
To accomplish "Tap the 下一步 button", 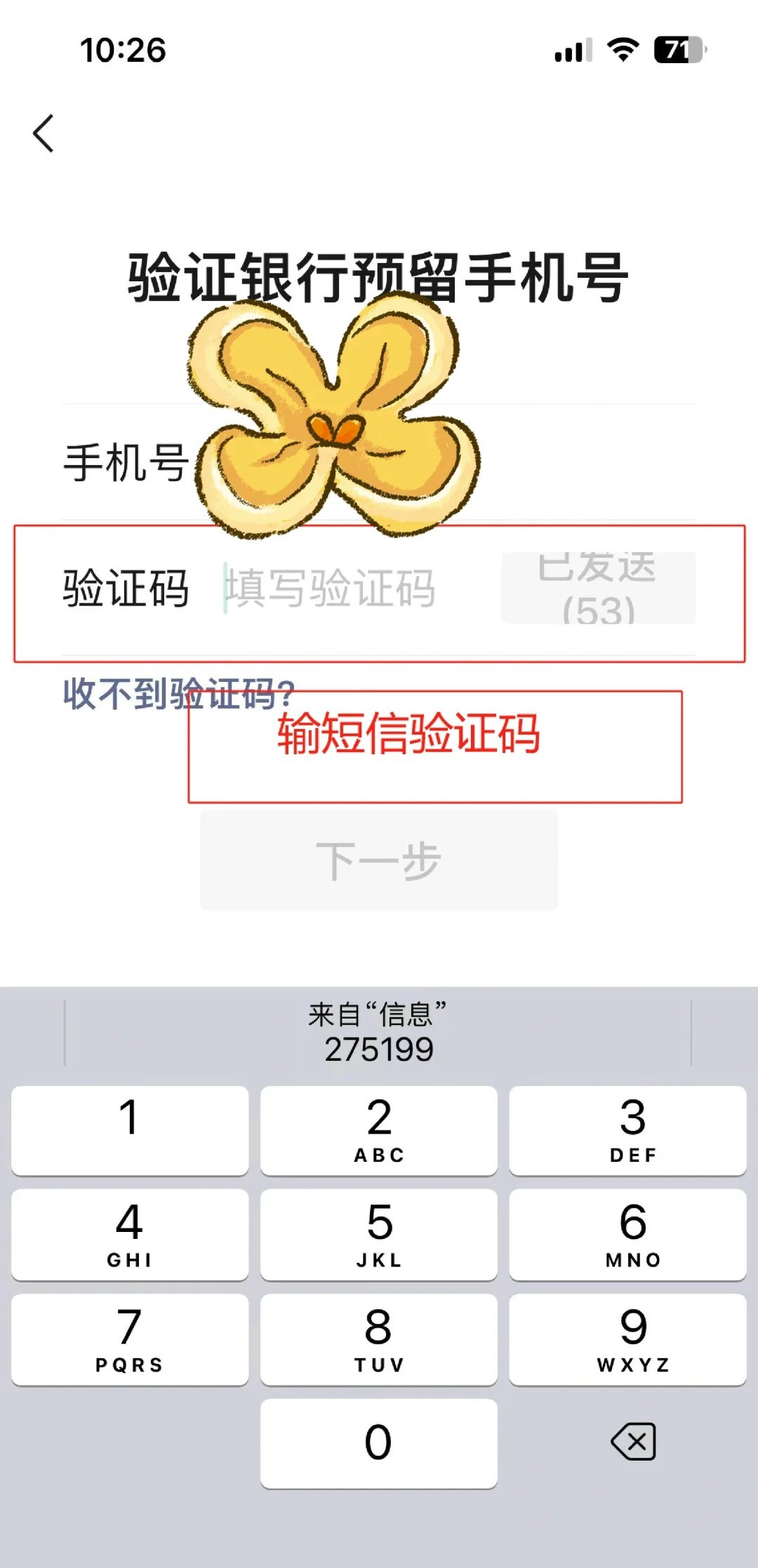I will pyautogui.click(x=379, y=860).
